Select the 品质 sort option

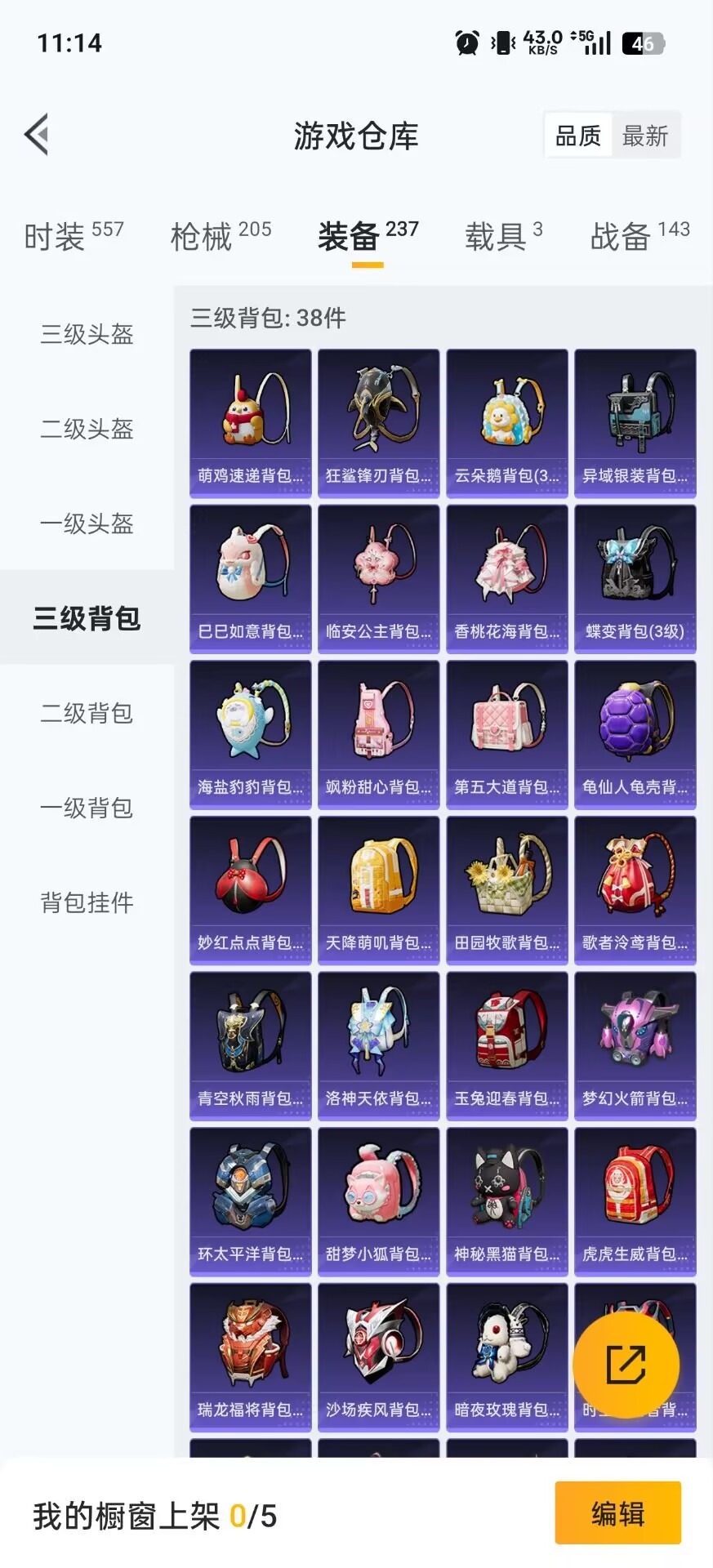[x=578, y=136]
